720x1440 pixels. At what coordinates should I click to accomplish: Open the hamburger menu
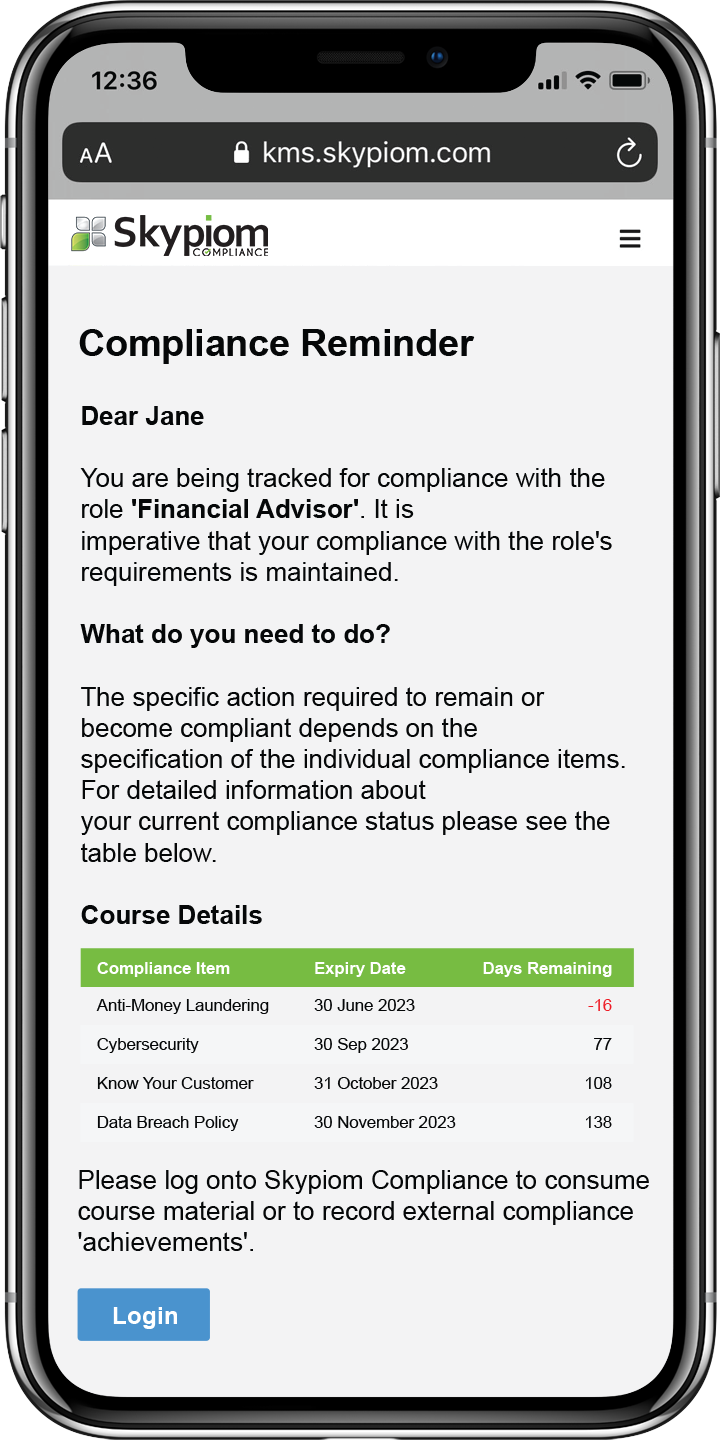(x=630, y=238)
